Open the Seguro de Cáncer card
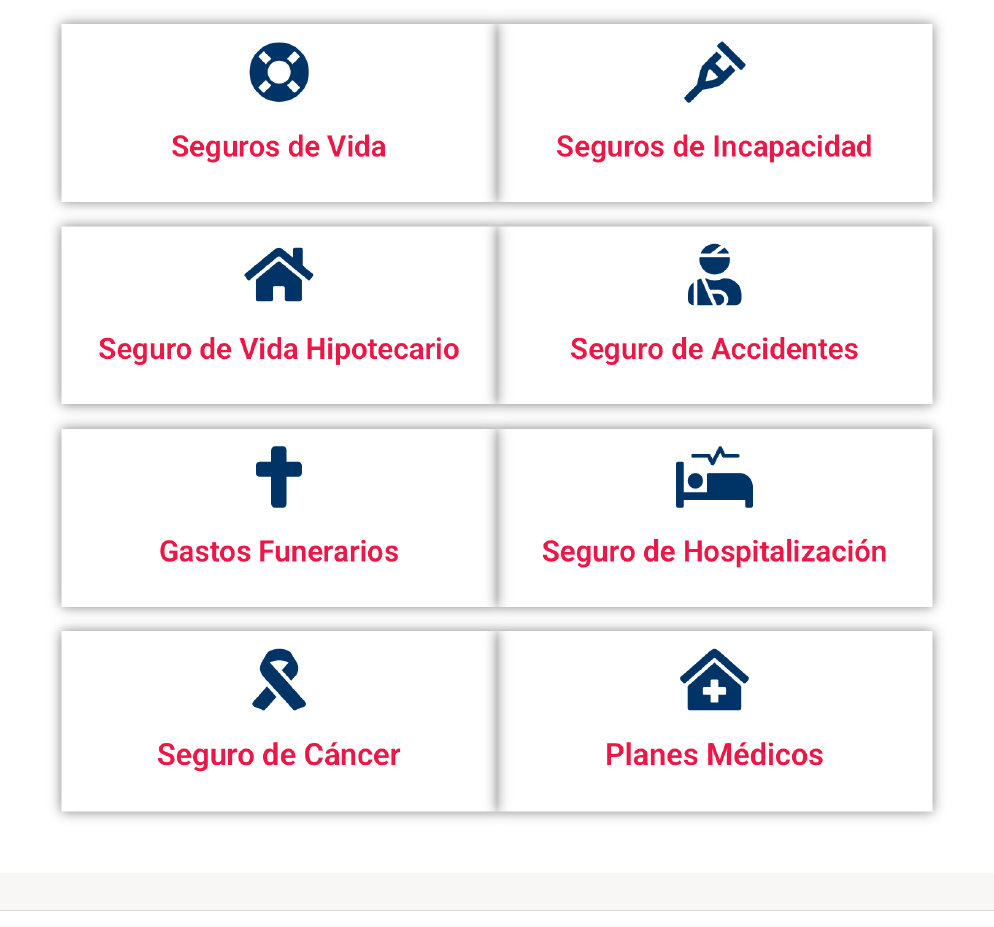Screen dimensions: 994x927 coord(278,754)
